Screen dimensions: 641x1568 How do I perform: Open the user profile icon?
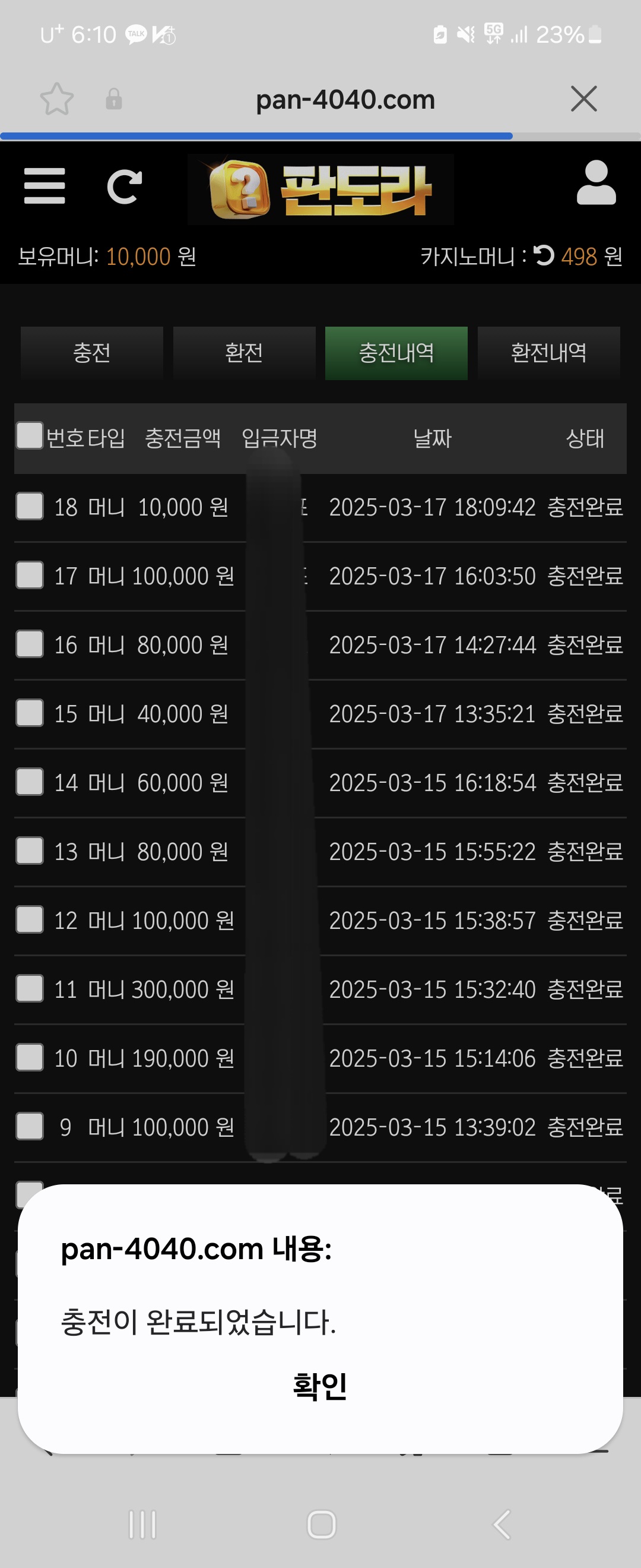coord(595,183)
